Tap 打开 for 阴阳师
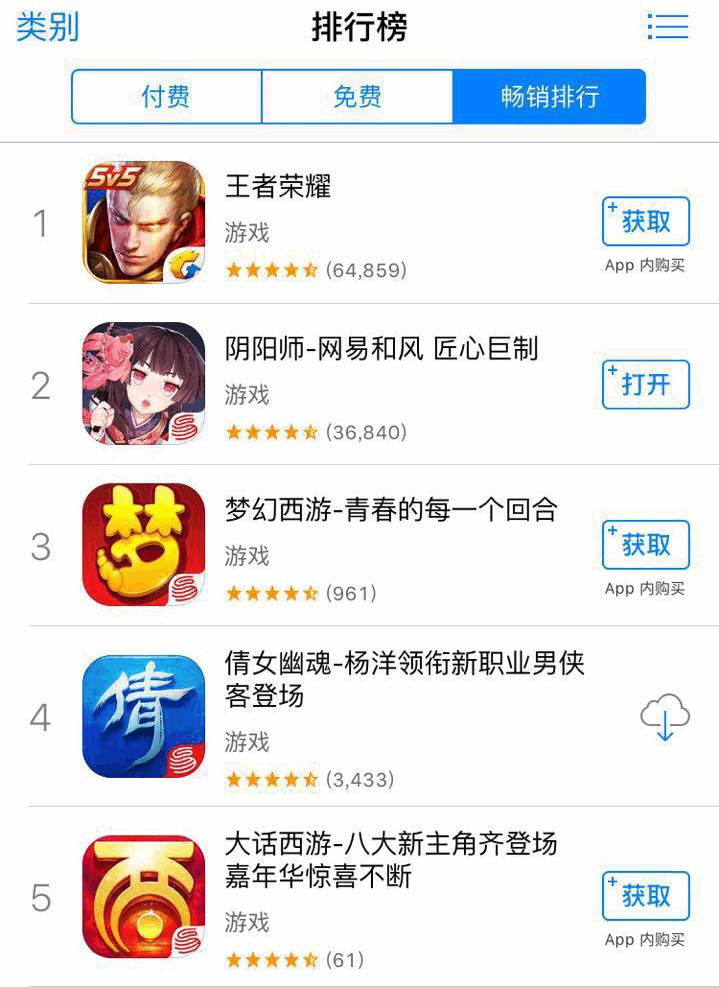Image resolution: width=719 pixels, height=987 pixels. click(646, 384)
